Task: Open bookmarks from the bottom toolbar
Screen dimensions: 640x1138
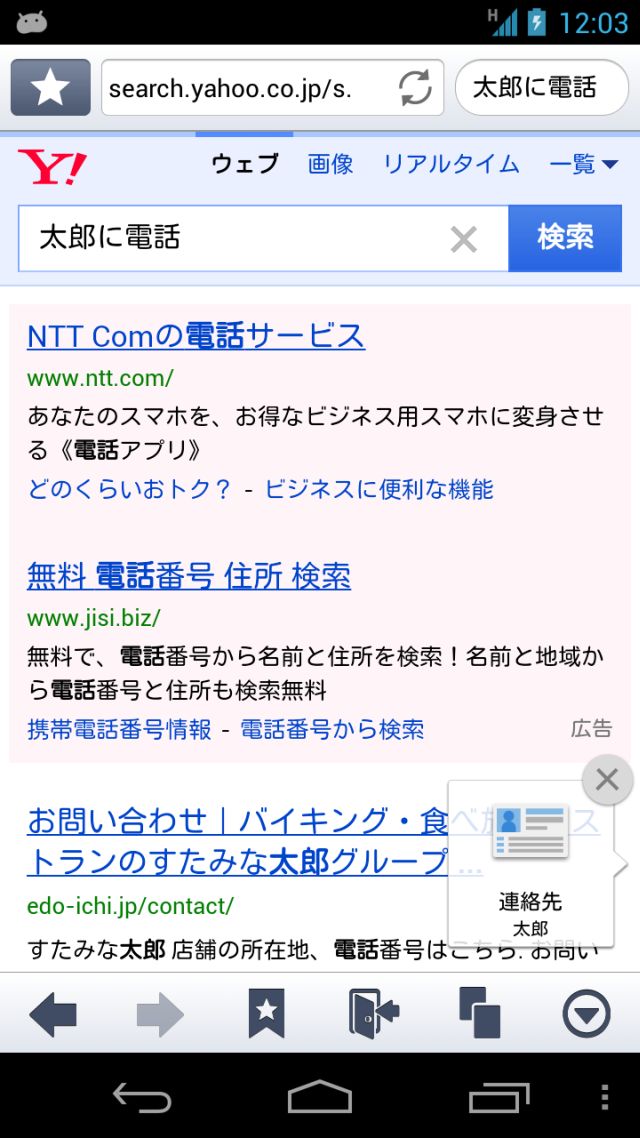Action: tap(266, 1013)
